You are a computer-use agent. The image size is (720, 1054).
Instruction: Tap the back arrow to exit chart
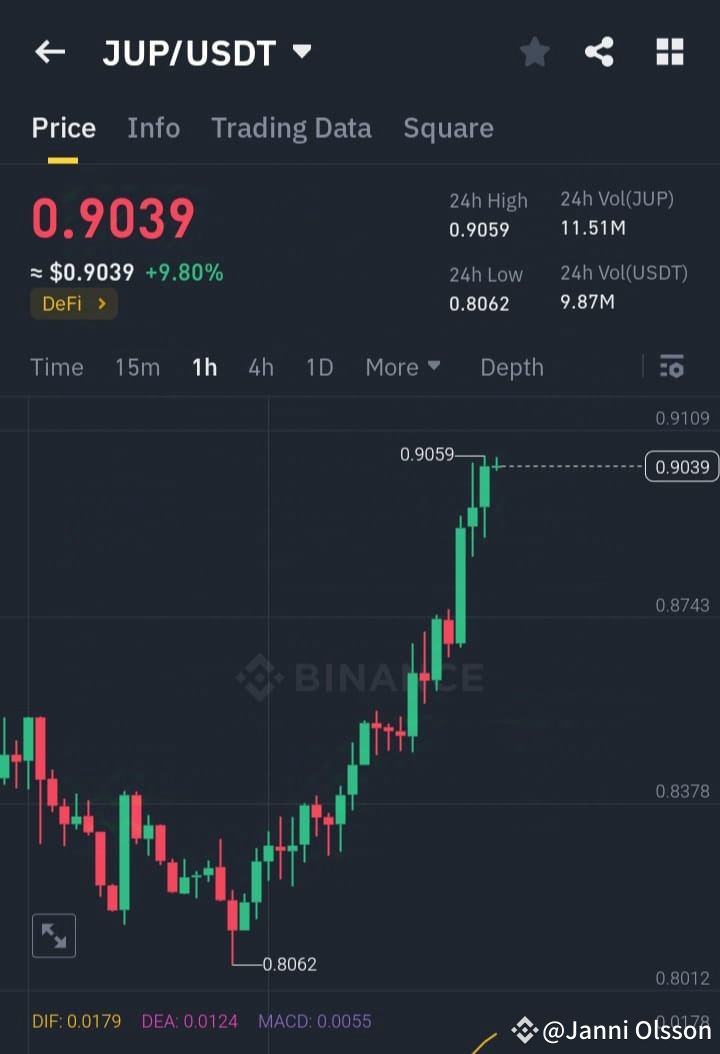click(x=49, y=52)
